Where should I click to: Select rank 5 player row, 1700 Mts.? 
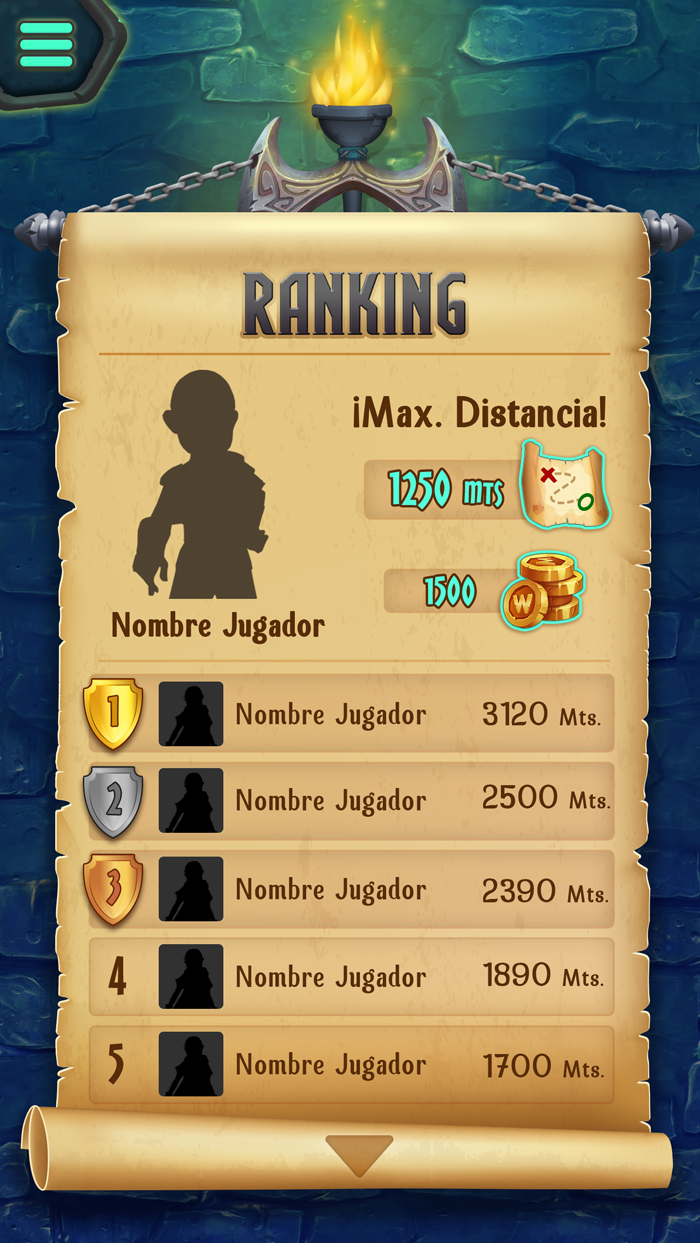[351, 1064]
